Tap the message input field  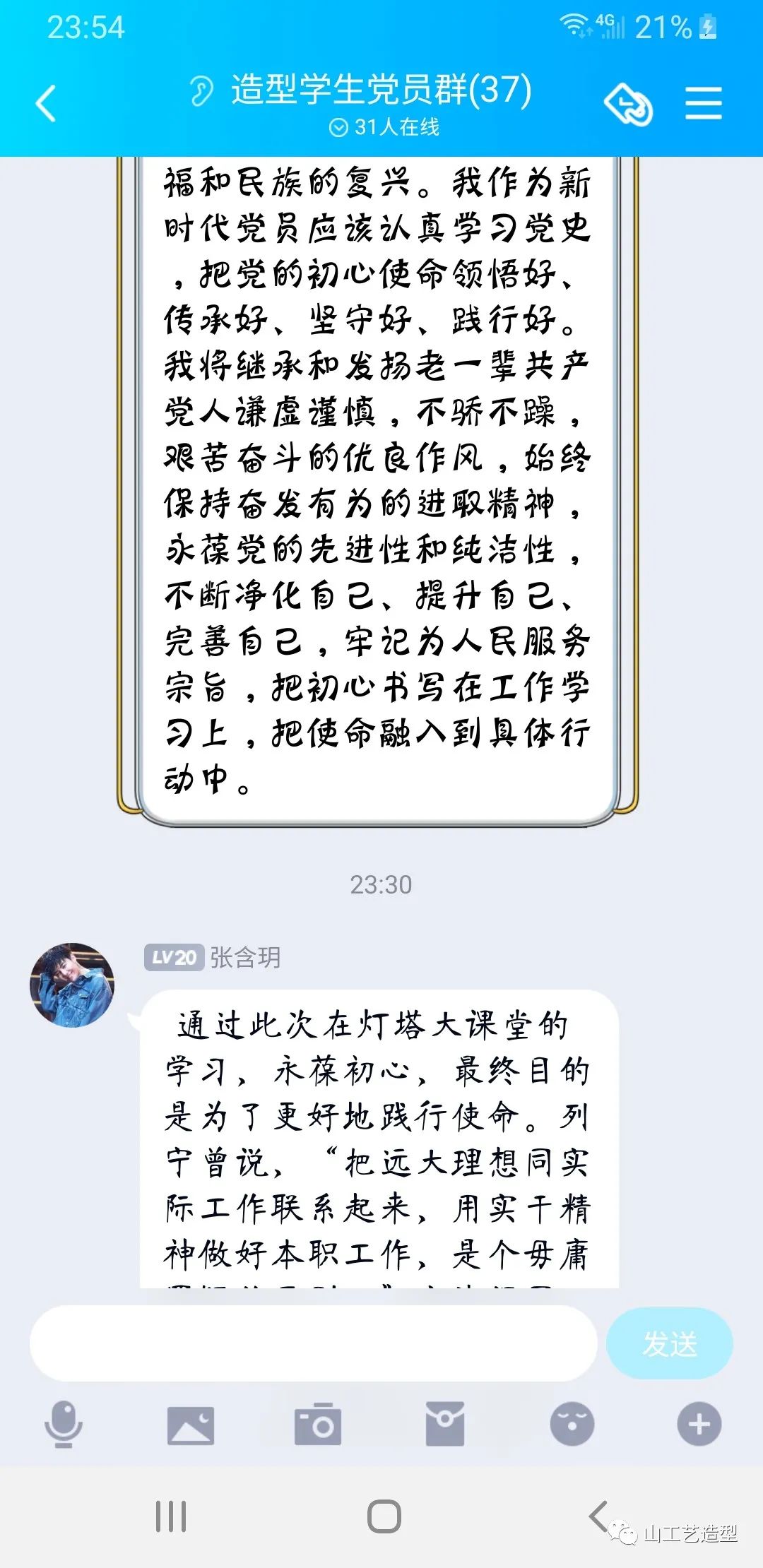click(x=314, y=1343)
